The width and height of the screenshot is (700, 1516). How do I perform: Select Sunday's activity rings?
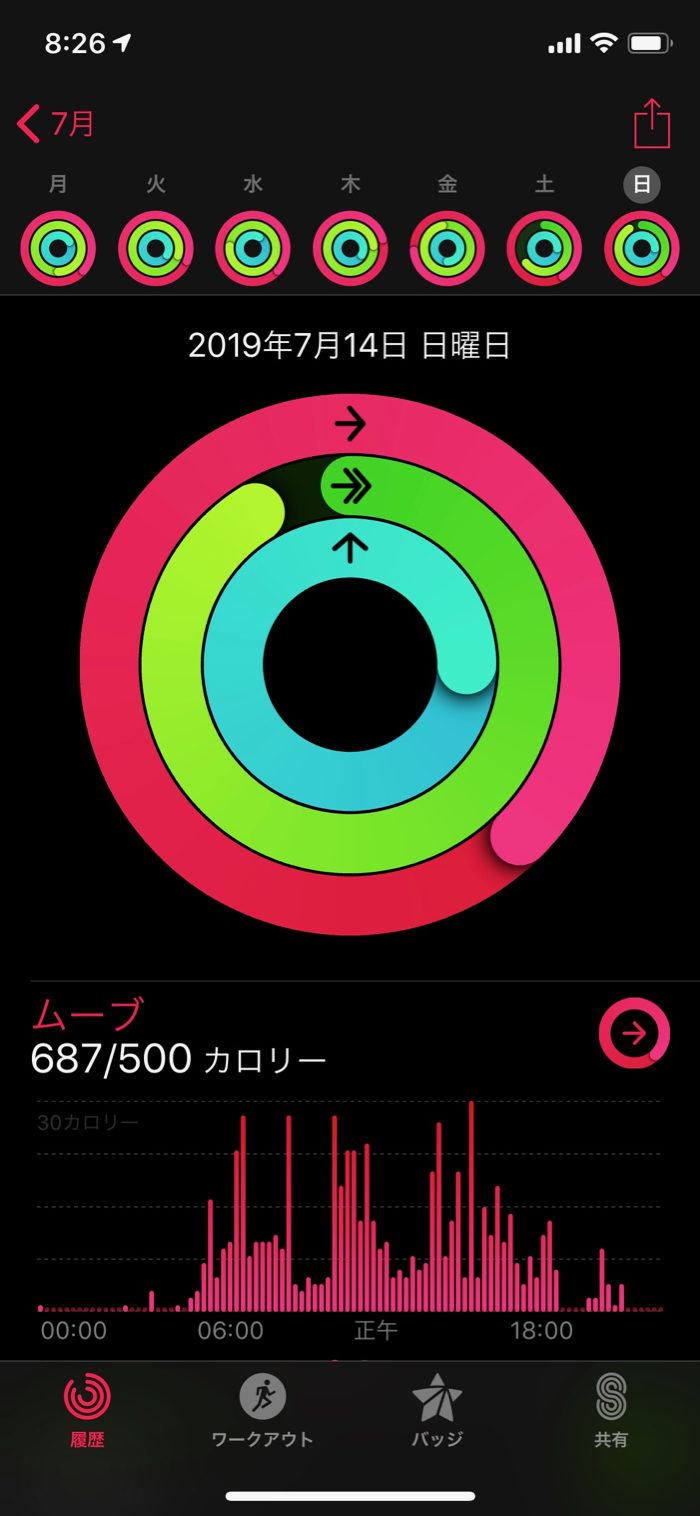point(641,248)
